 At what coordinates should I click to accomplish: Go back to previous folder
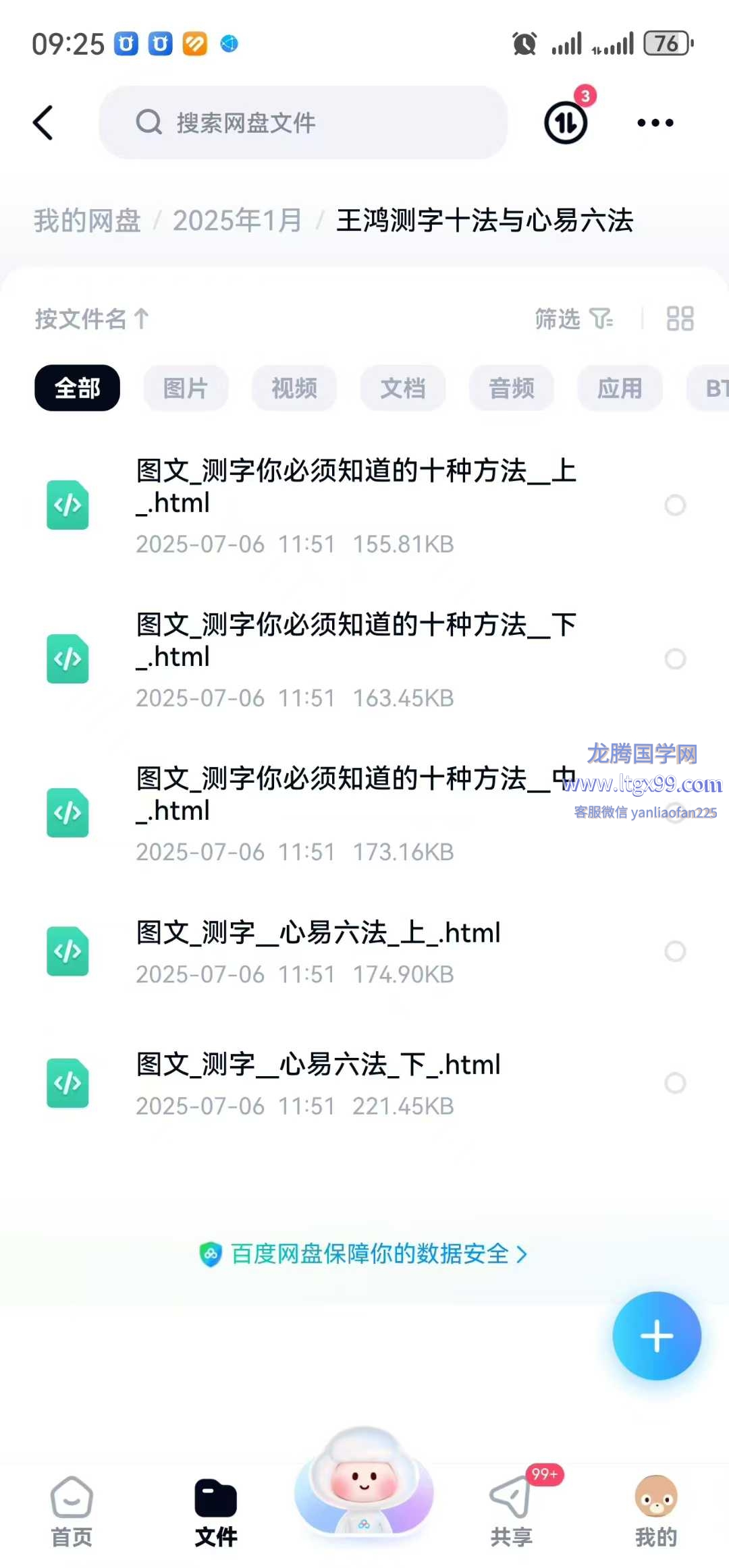(43, 123)
